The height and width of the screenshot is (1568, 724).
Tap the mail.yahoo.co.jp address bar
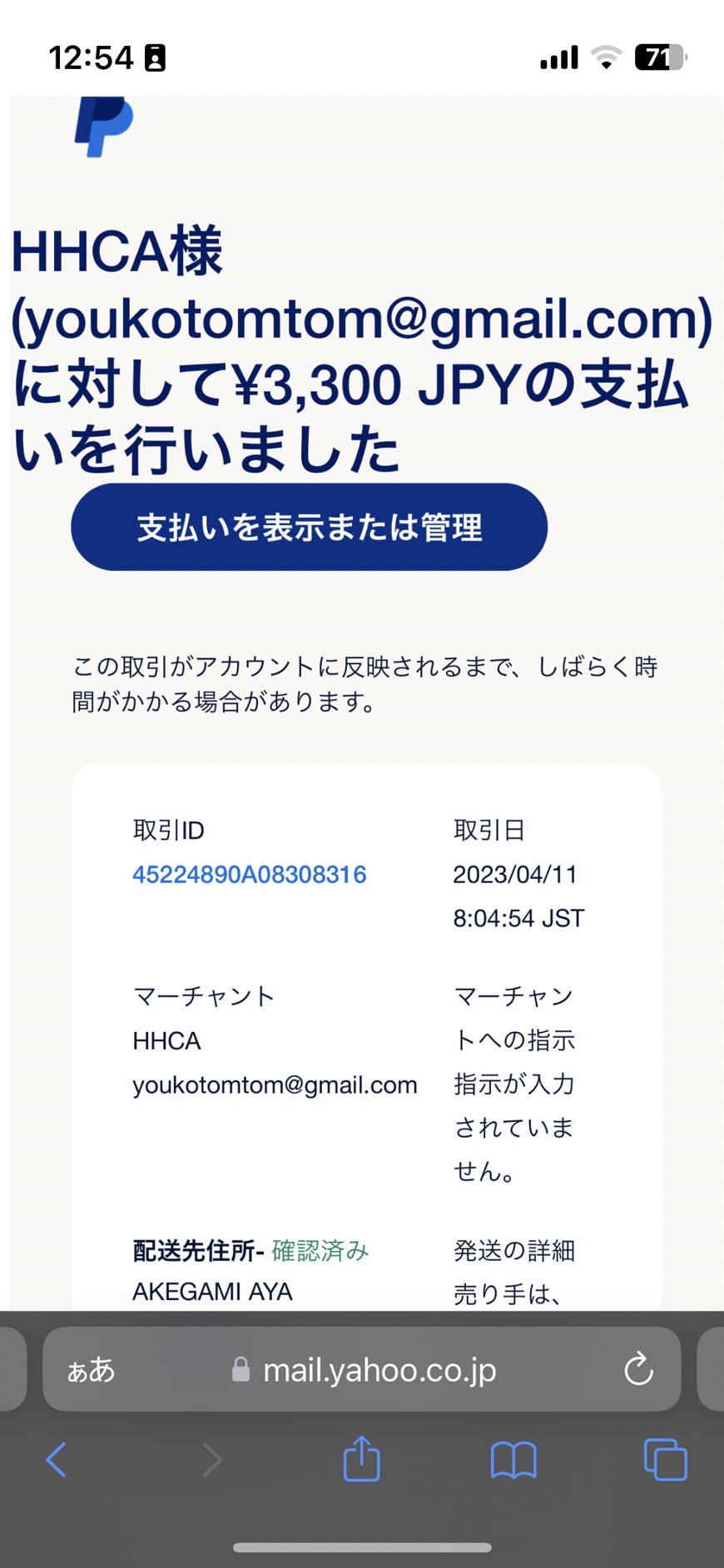coord(362,1369)
